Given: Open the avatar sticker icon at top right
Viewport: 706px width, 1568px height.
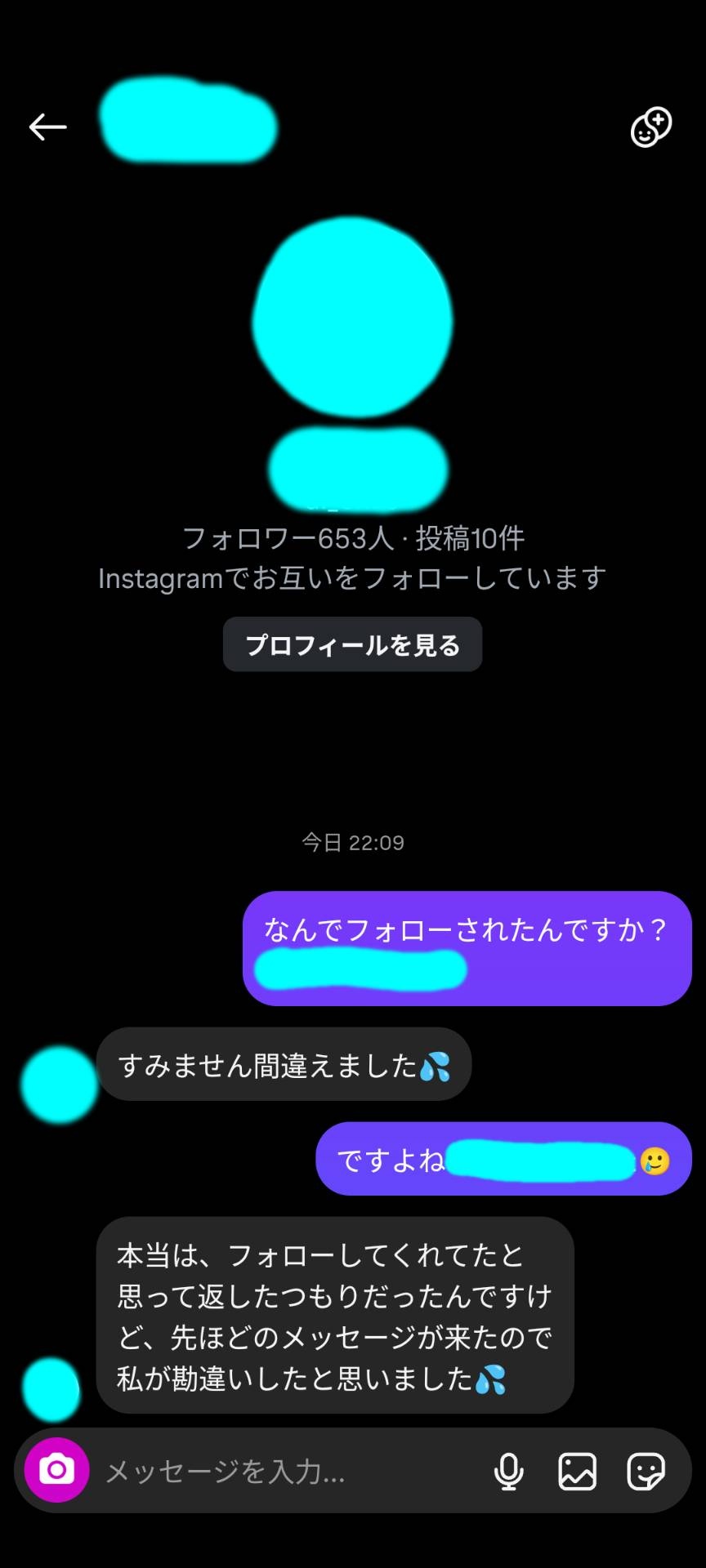Looking at the screenshot, I should 650,127.
